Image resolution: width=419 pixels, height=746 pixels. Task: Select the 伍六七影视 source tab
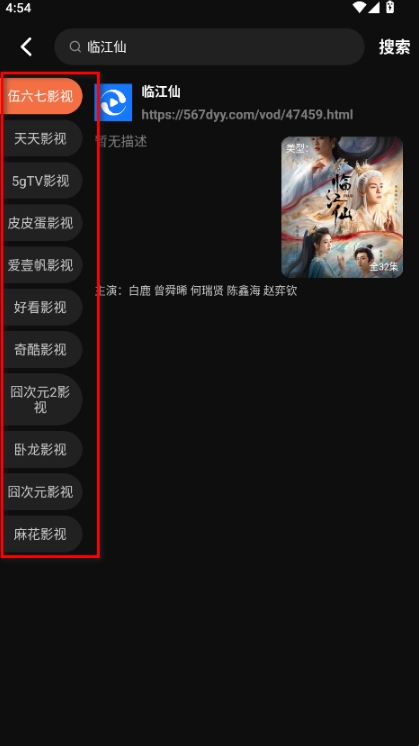[x=41, y=96]
